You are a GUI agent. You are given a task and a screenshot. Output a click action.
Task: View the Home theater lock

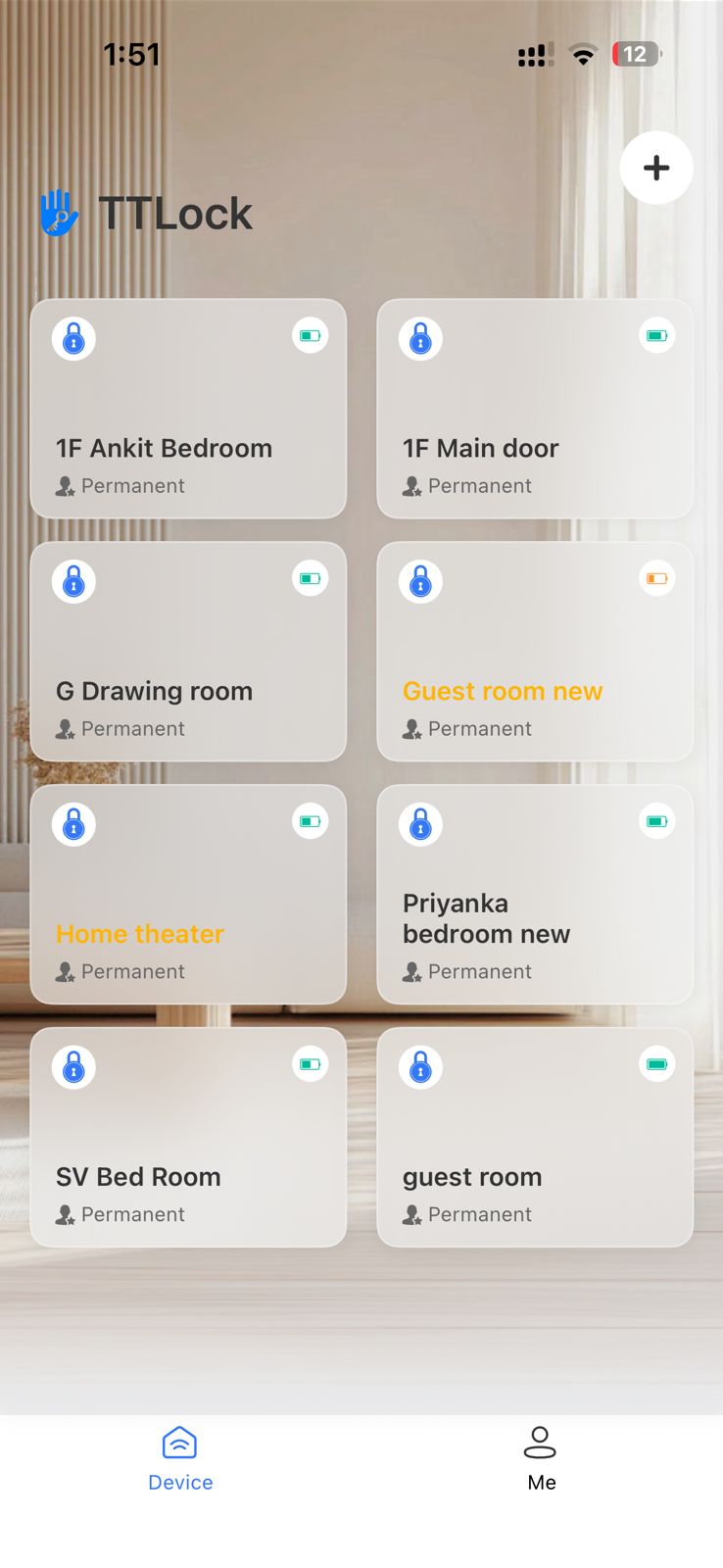(x=188, y=895)
